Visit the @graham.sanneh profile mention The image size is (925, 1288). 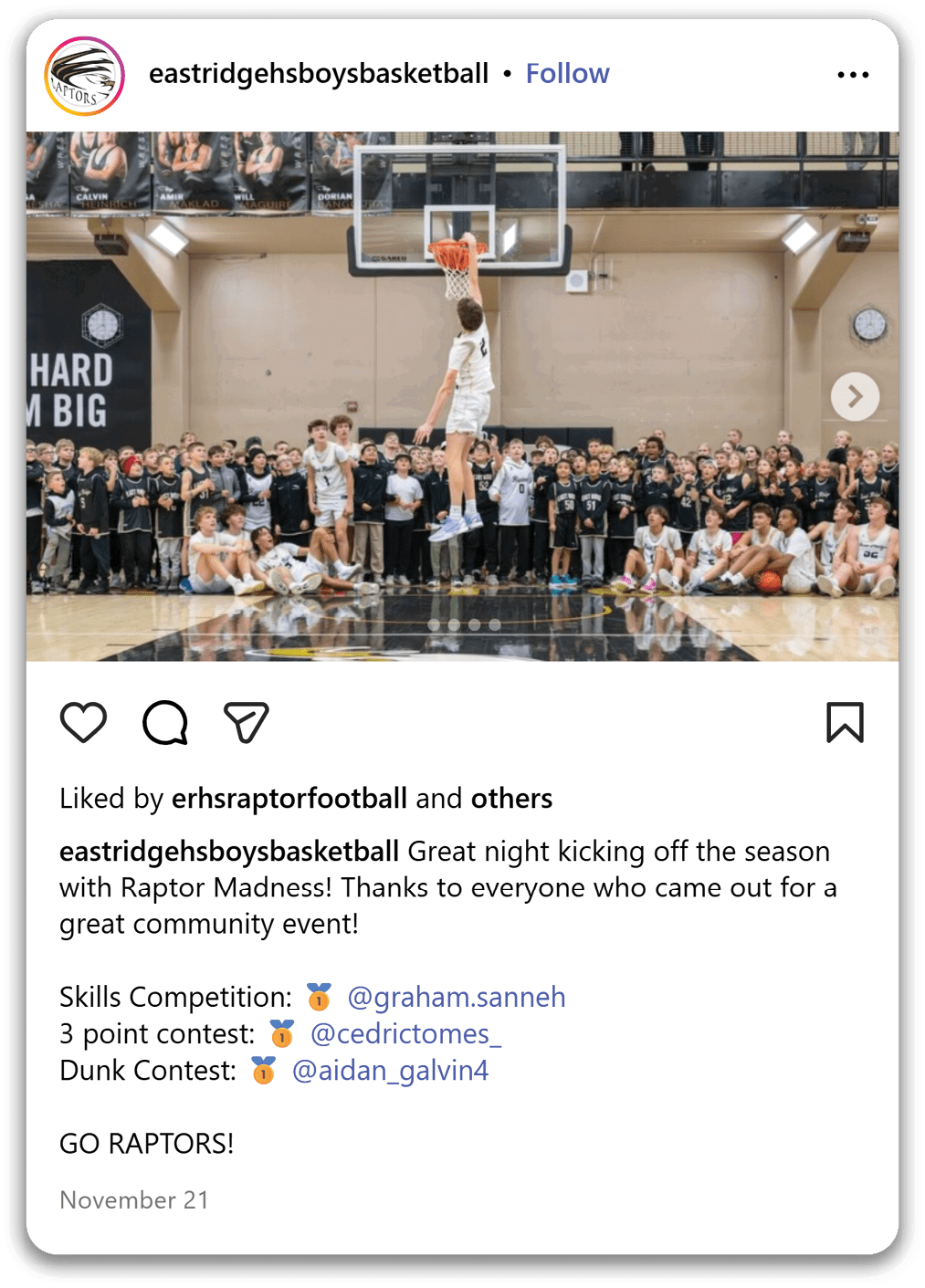456,997
